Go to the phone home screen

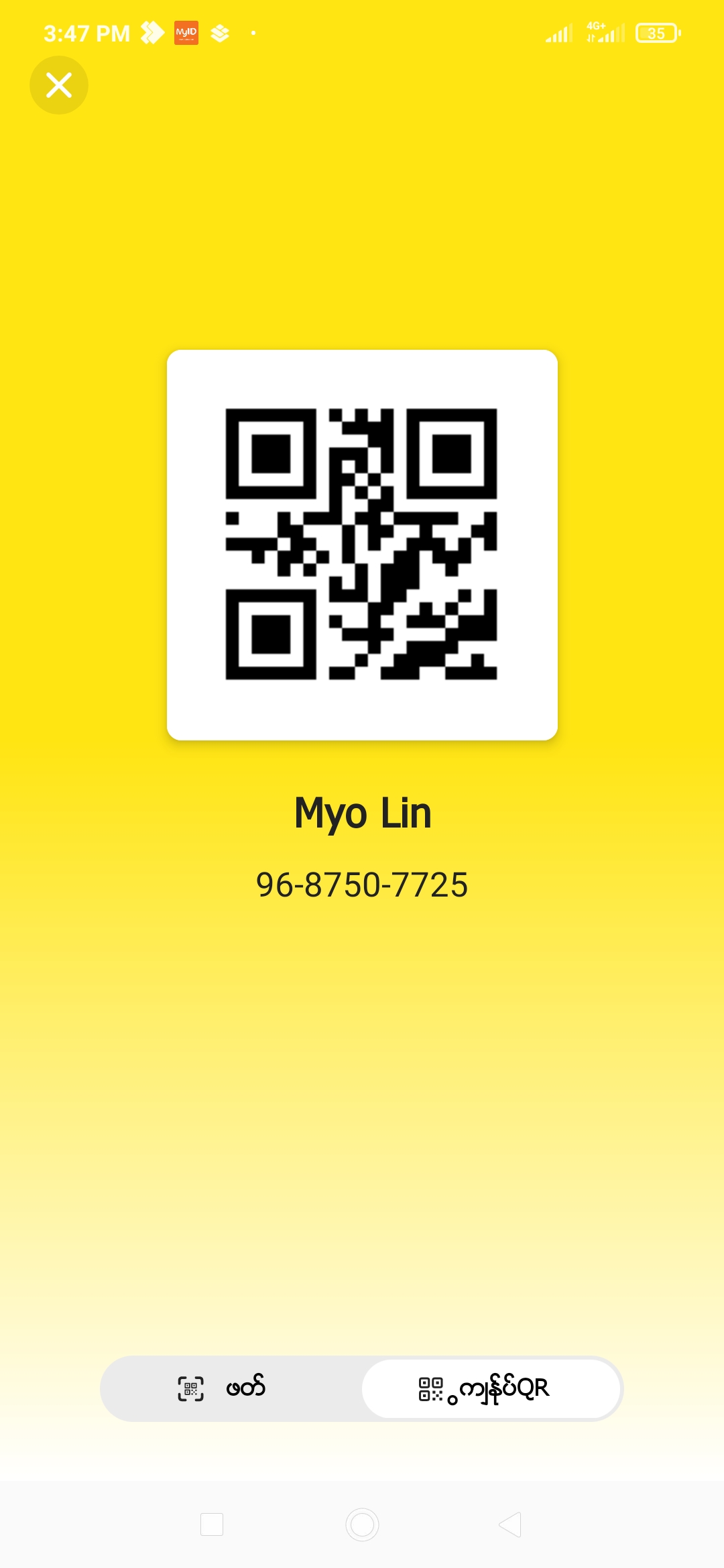tap(362, 1524)
